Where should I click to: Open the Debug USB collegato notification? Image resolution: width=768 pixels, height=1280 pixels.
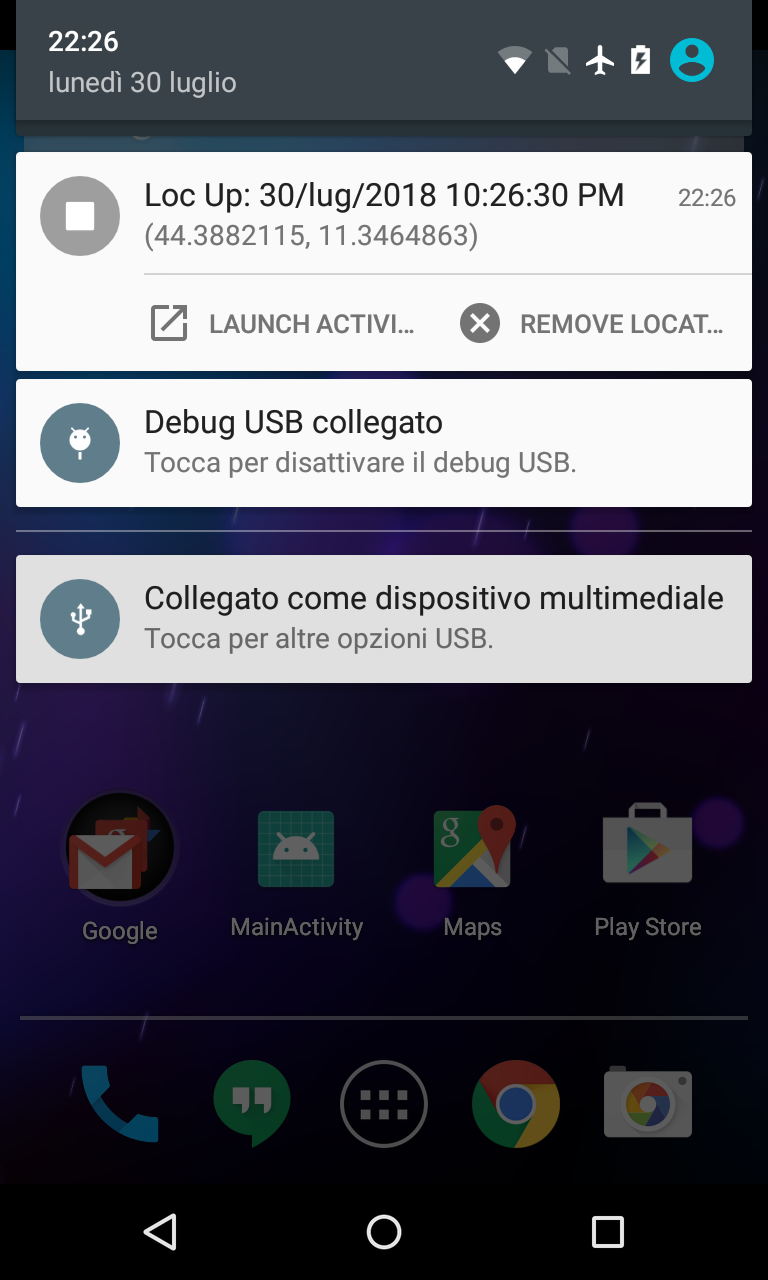coord(384,443)
